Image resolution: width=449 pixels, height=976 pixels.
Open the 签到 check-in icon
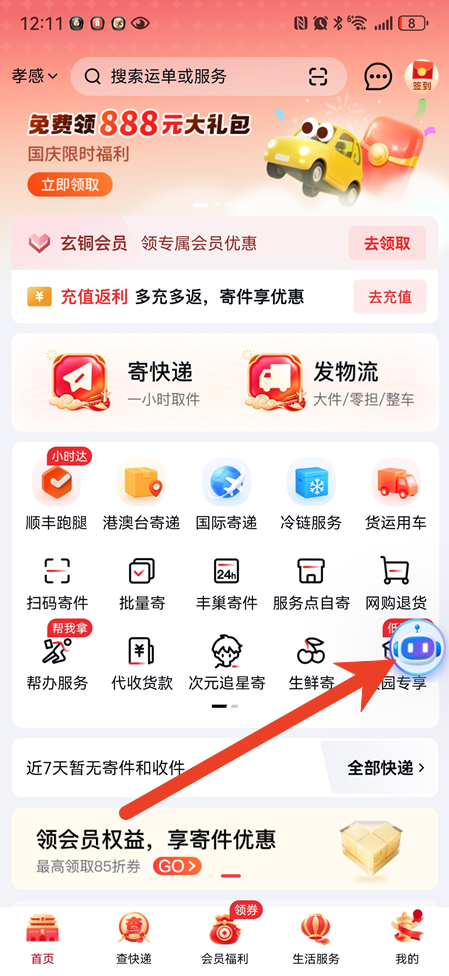[x=422, y=77]
